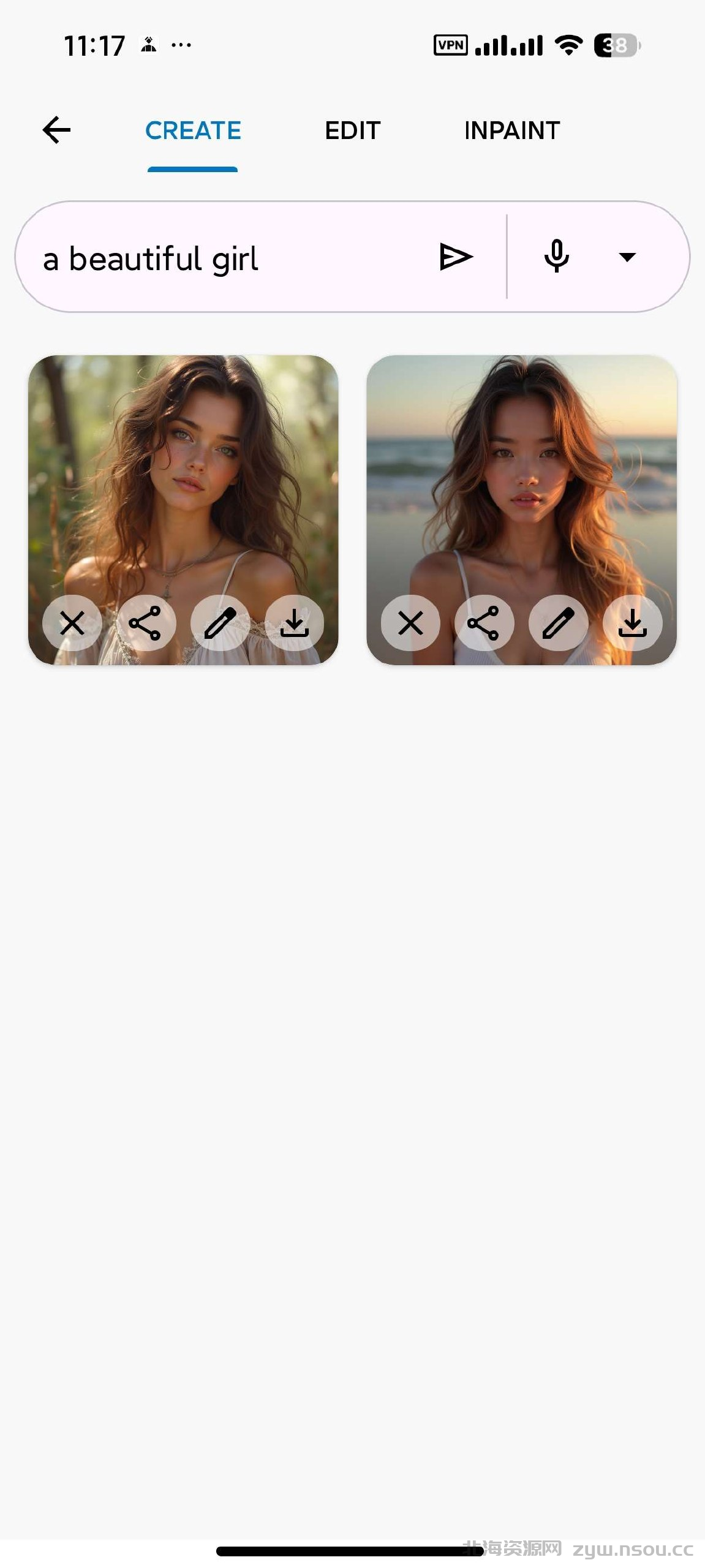
Task: Edit the forest image with the pencil
Action: click(x=221, y=624)
